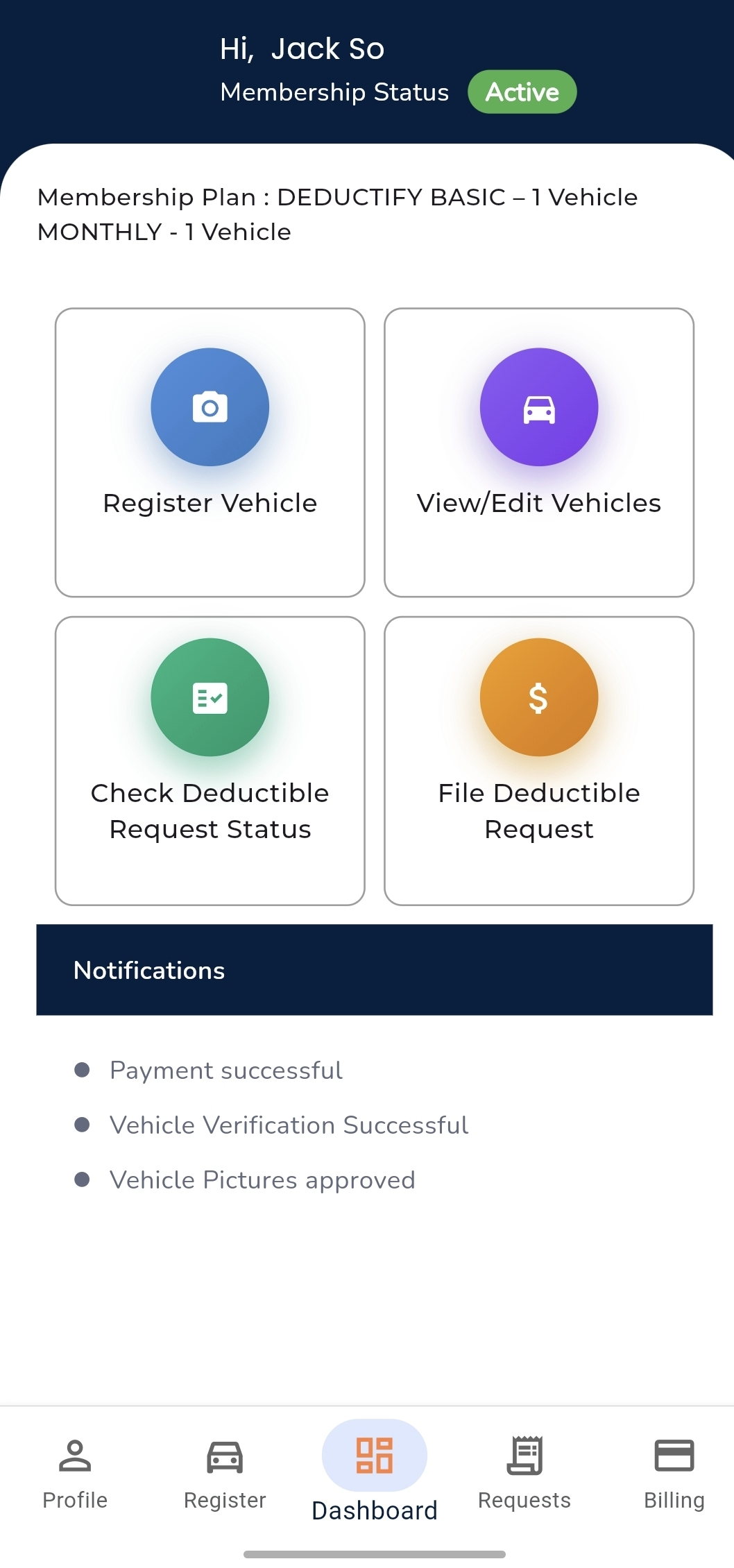This screenshot has height=1568, width=734.
Task: Tap the View/Edit Vehicles card
Action: 539,451
